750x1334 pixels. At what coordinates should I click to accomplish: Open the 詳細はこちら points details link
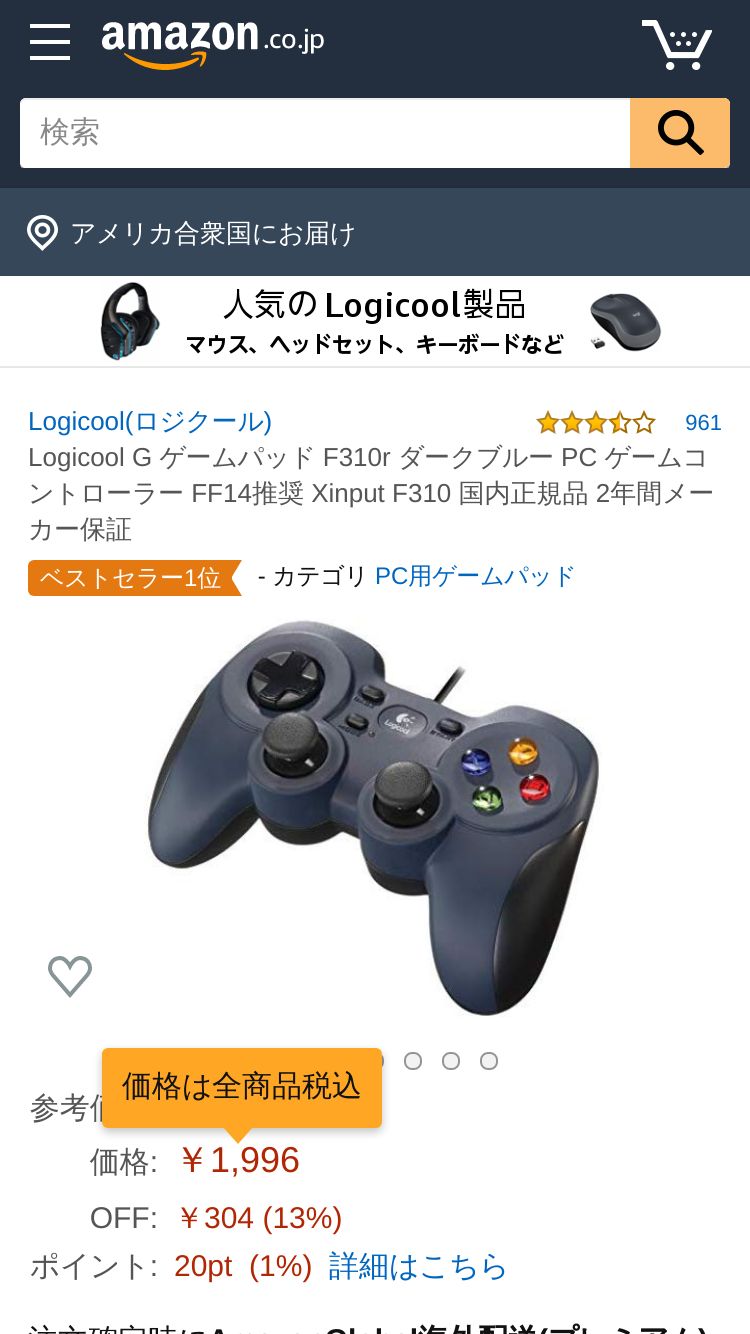point(418,1266)
